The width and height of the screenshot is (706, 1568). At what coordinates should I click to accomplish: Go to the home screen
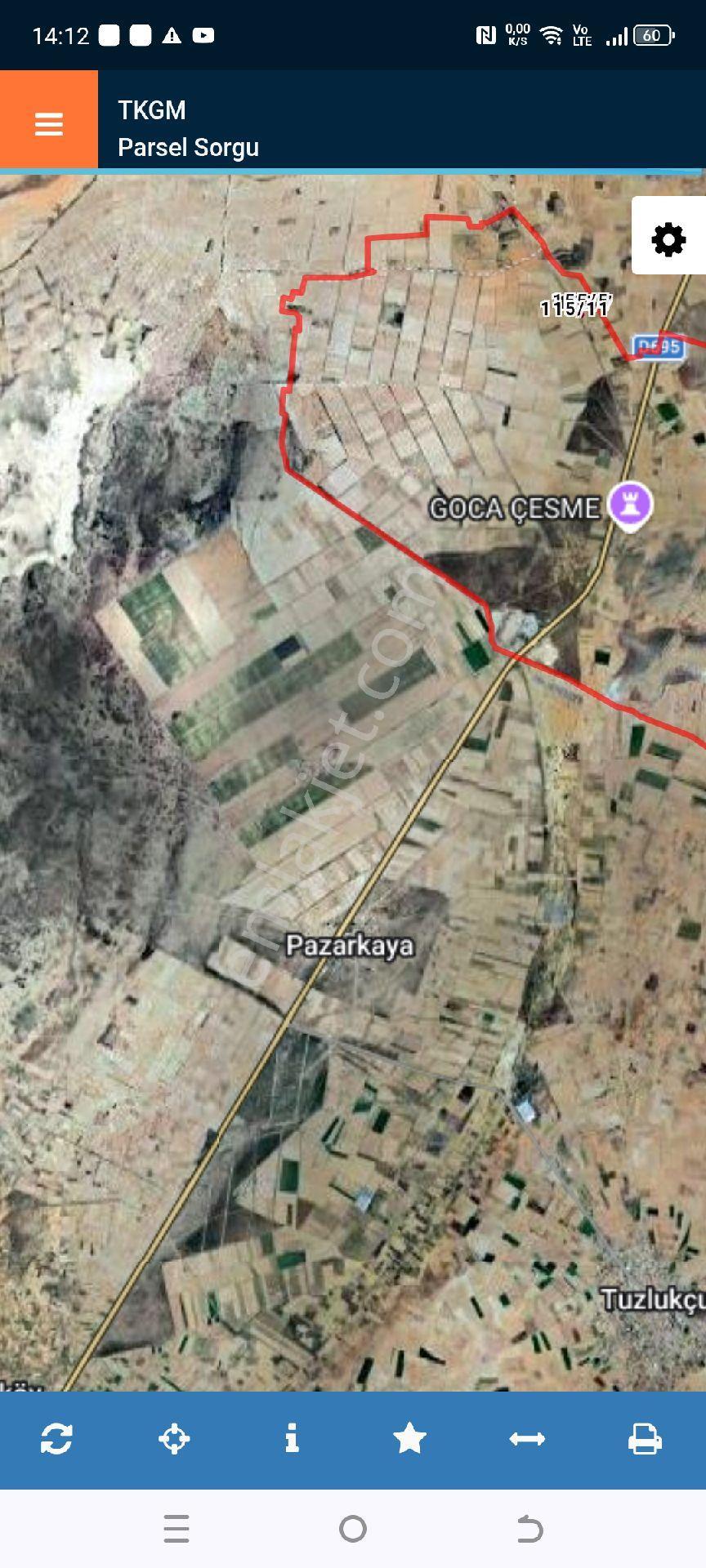pos(353,1529)
